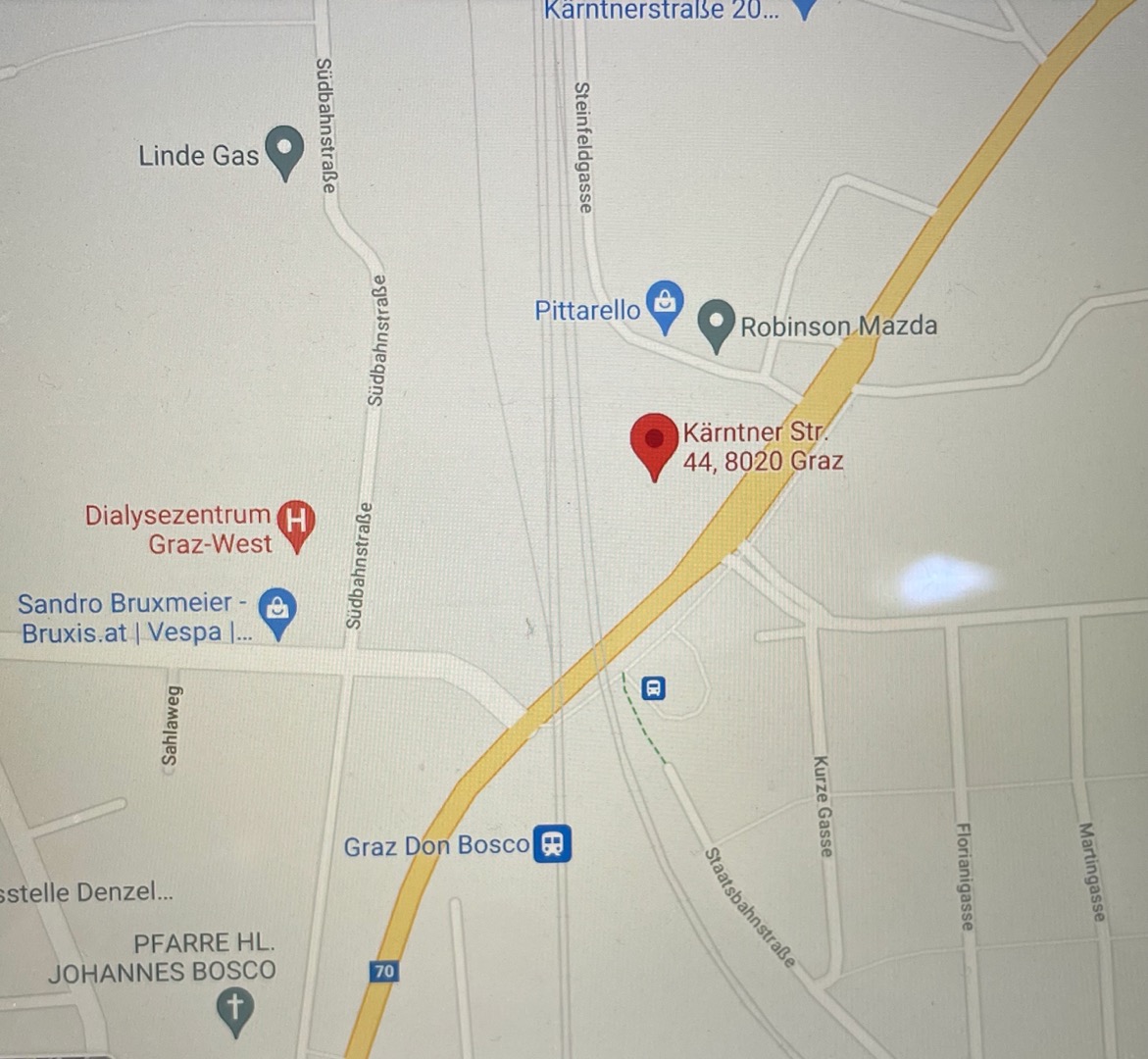This screenshot has height=1059, width=1148.
Task: Open the Pfarre Hl. Johannes Bosco church marker
Action: coord(234,1008)
